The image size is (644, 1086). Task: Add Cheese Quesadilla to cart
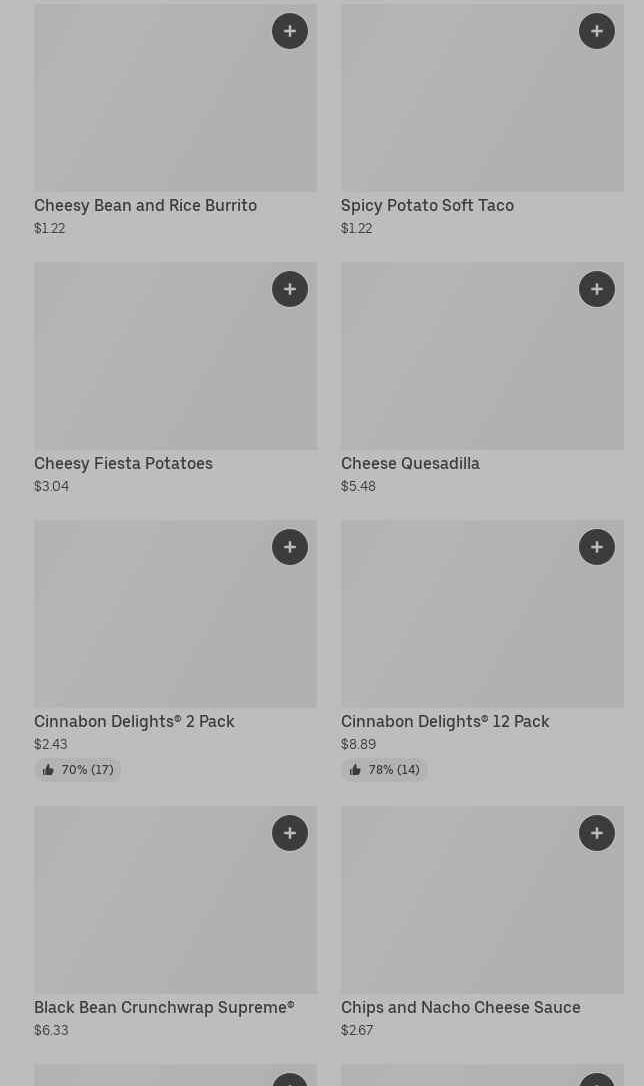[597, 289]
